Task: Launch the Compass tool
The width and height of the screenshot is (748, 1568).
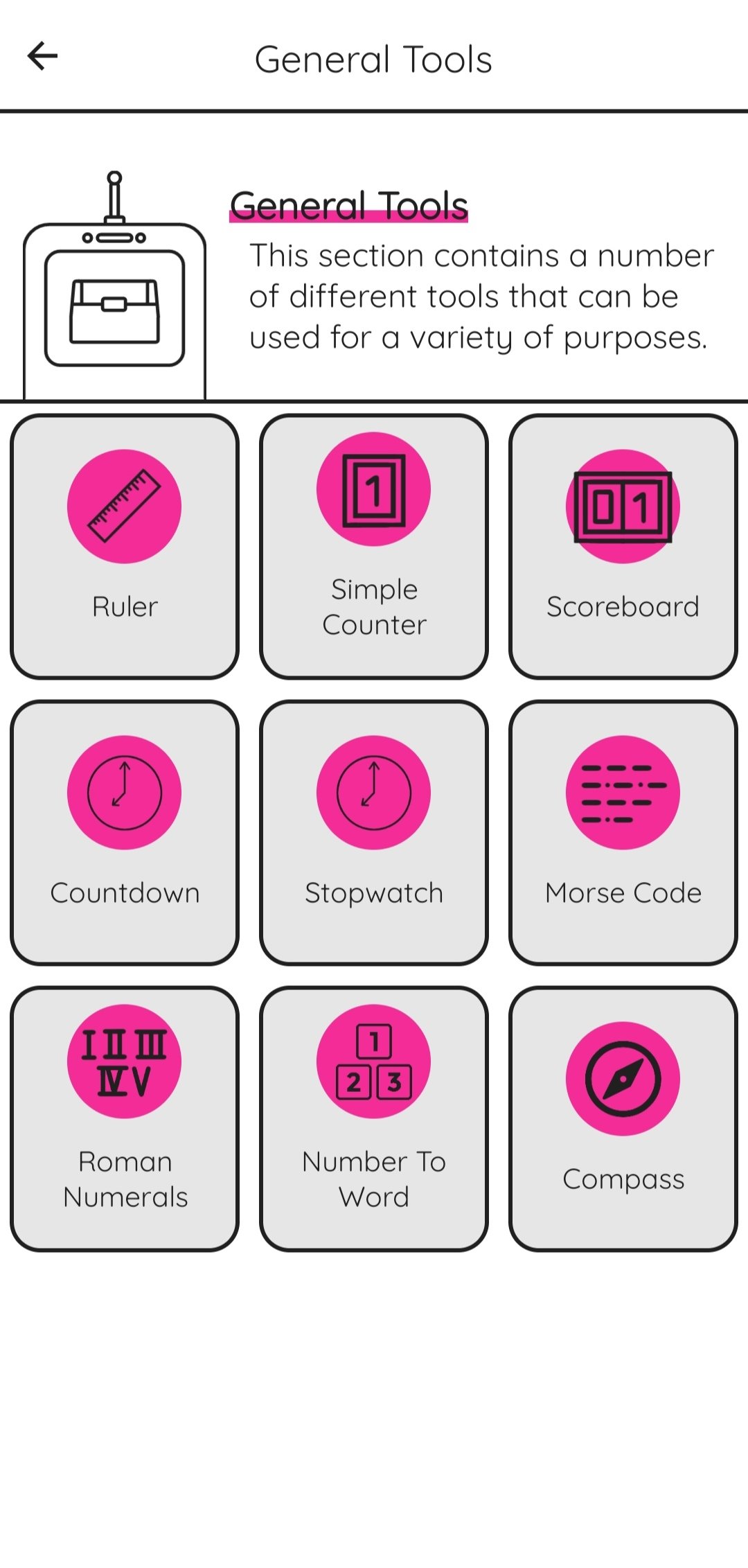Action: [623, 1118]
